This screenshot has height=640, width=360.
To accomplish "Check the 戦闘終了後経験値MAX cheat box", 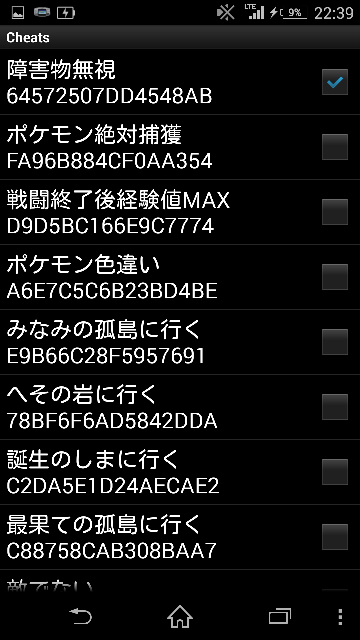I will pyautogui.click(x=335, y=212).
